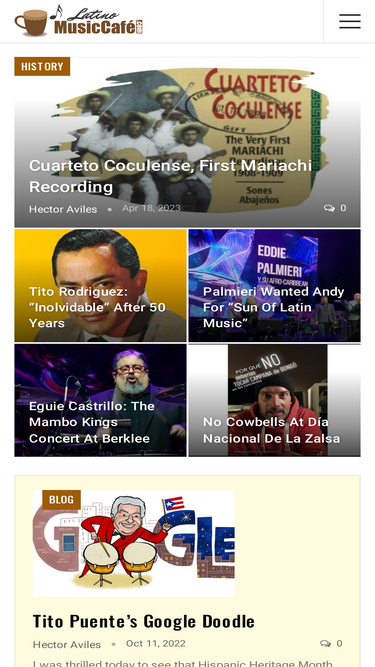Open No Cowbells At Día Nacional article

coord(271,430)
